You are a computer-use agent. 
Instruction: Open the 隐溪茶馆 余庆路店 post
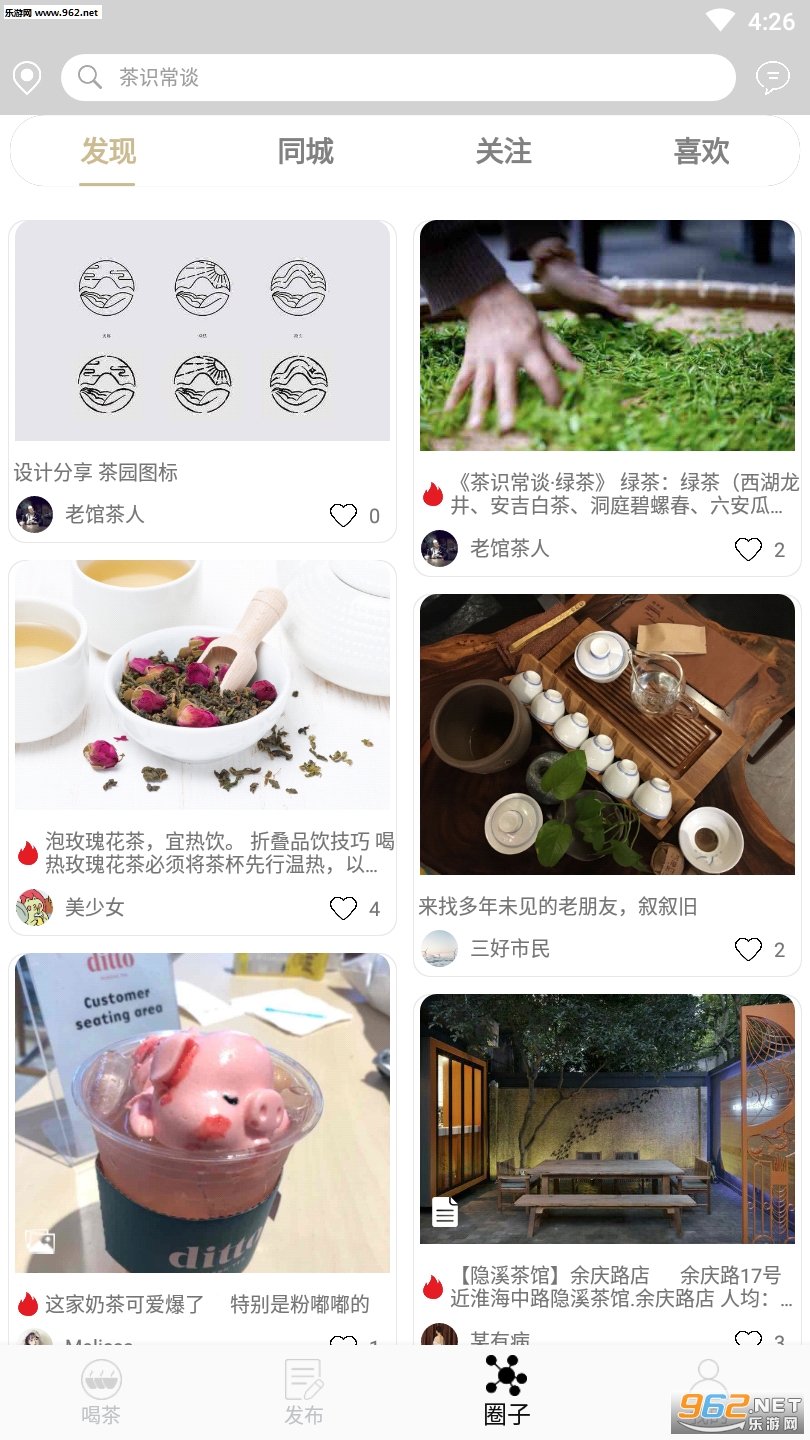[x=607, y=1119]
